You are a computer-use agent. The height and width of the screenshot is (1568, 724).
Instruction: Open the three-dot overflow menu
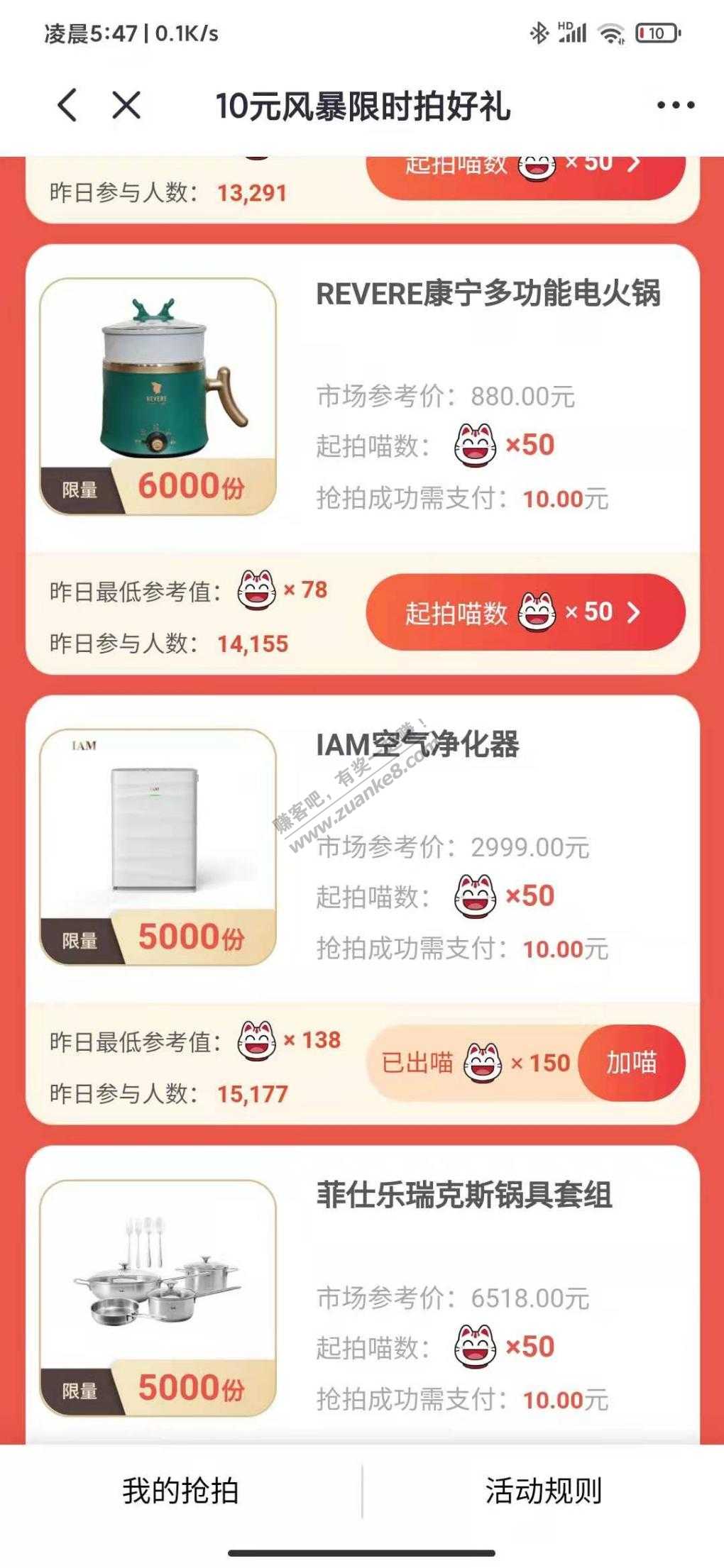[x=675, y=106]
